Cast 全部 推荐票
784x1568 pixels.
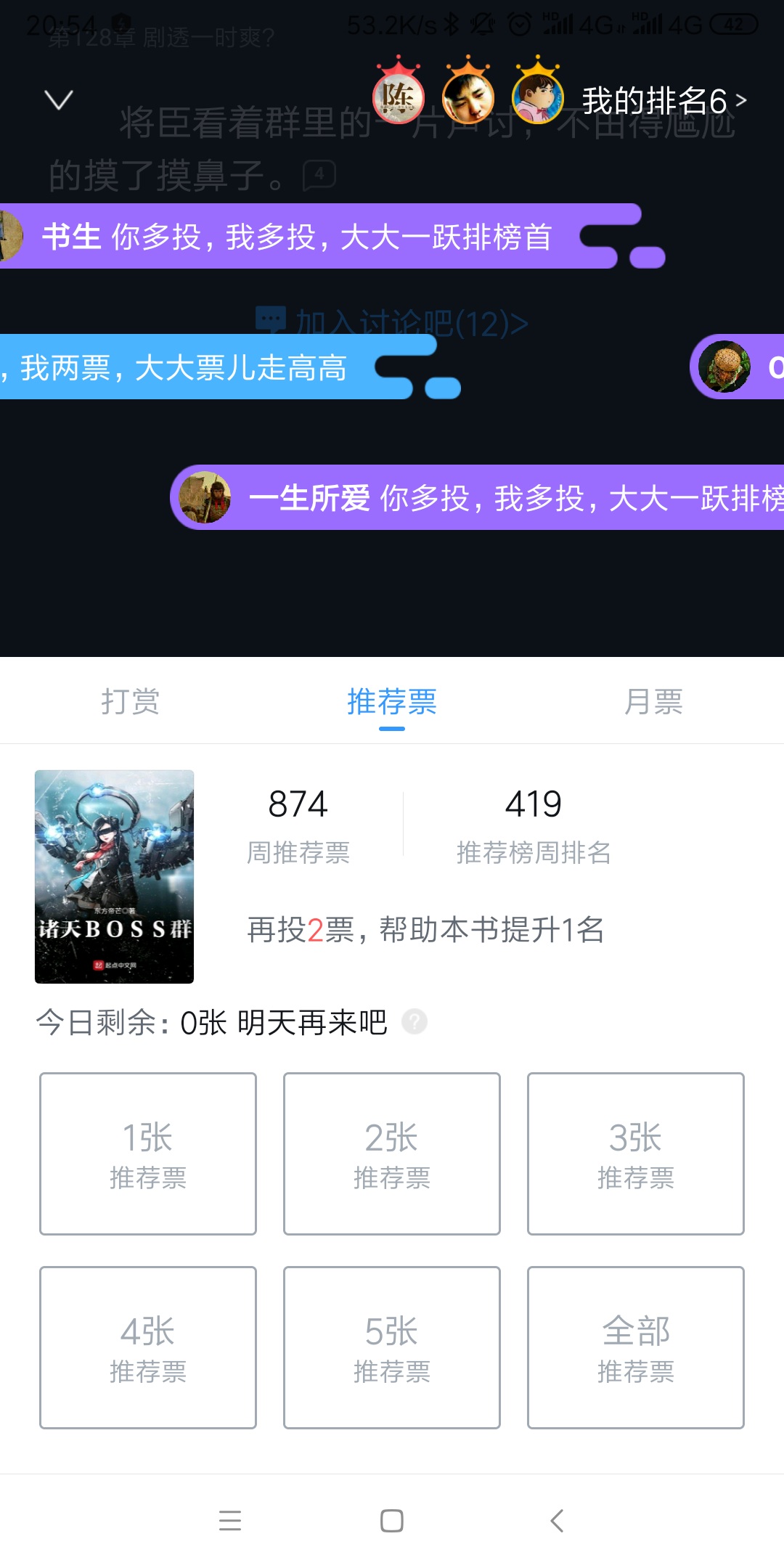[x=636, y=1347]
